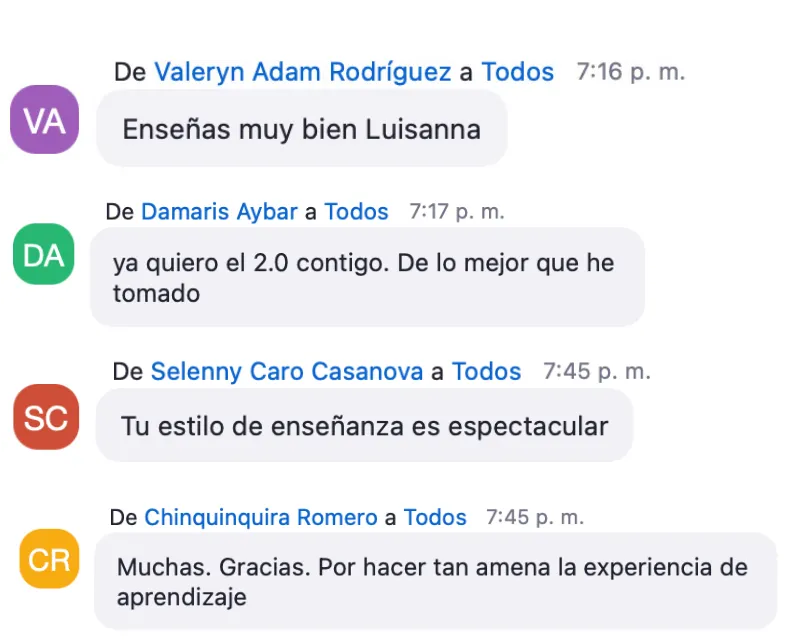The width and height of the screenshot is (785, 641).
Task: Tap Todos next to Selenny Caro Casanova
Action: coord(486,372)
